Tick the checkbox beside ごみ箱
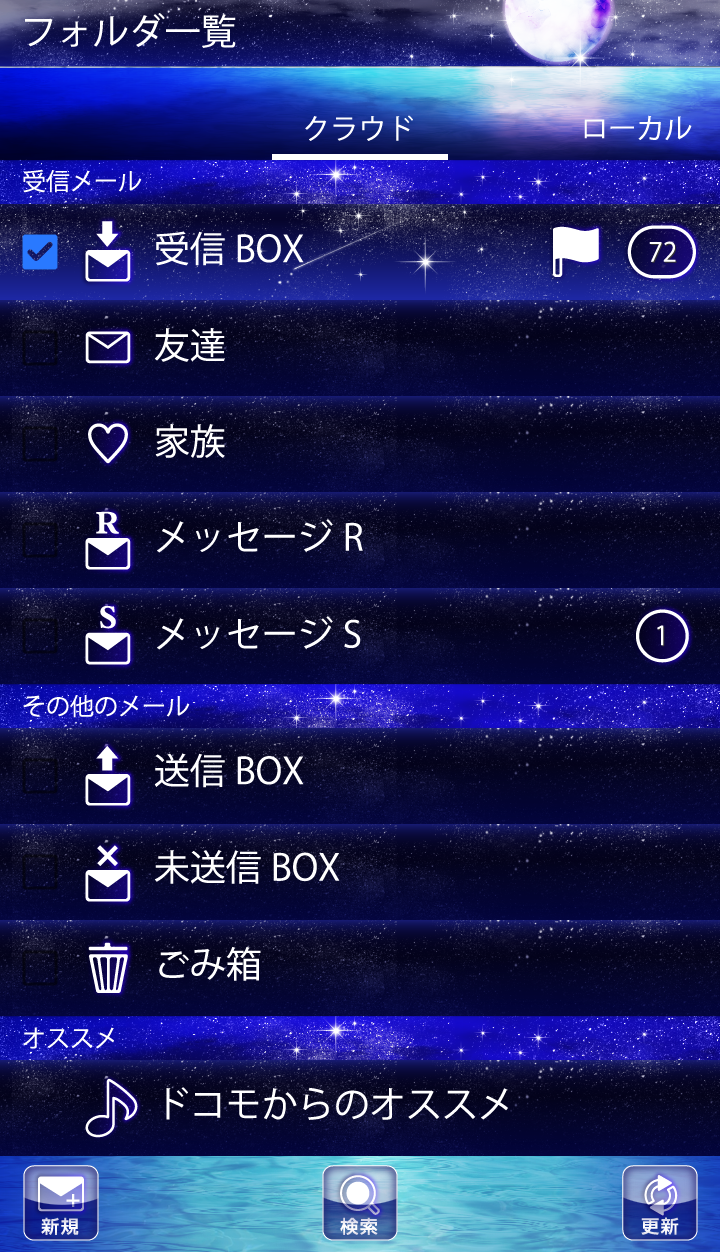720x1252 pixels. pyautogui.click(x=40, y=966)
